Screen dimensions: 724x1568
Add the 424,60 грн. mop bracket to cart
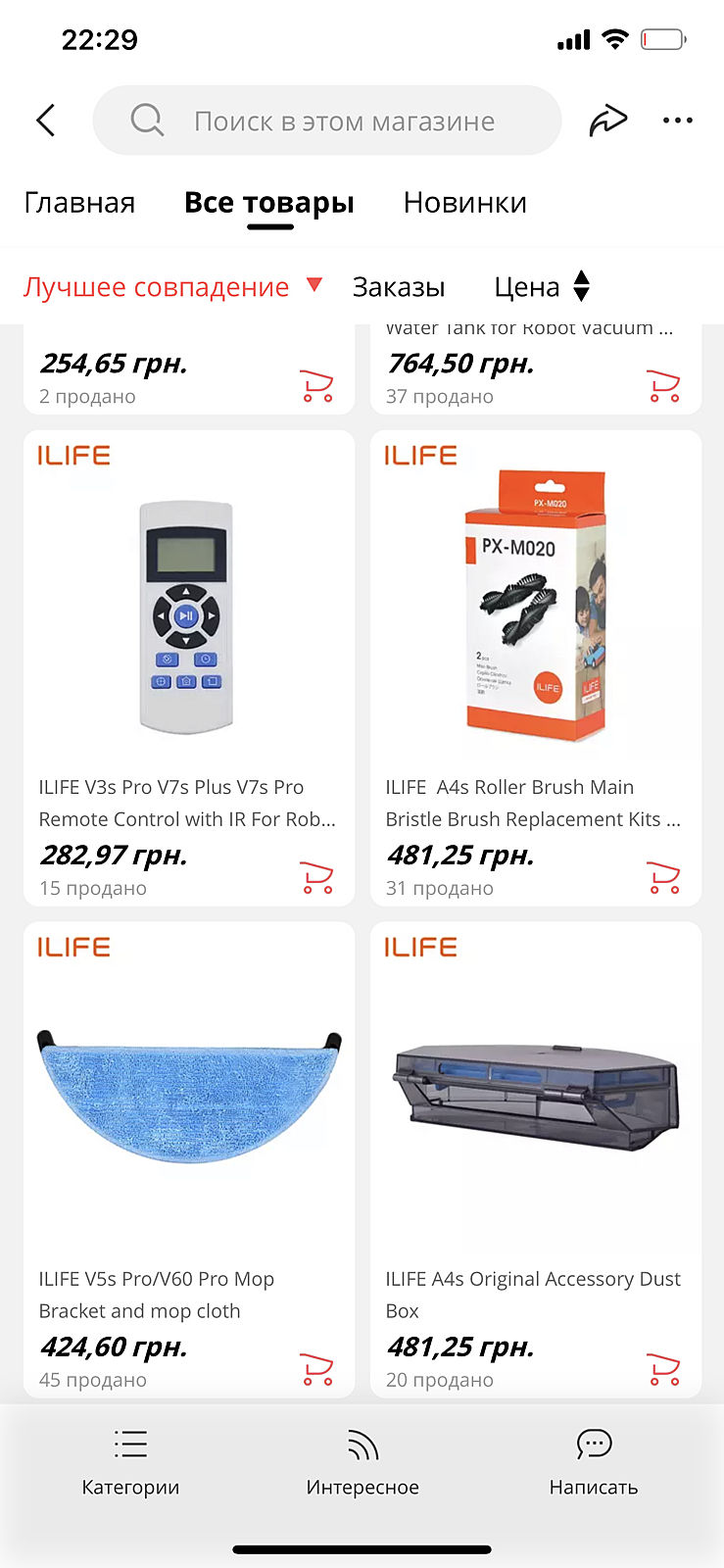click(x=316, y=1369)
